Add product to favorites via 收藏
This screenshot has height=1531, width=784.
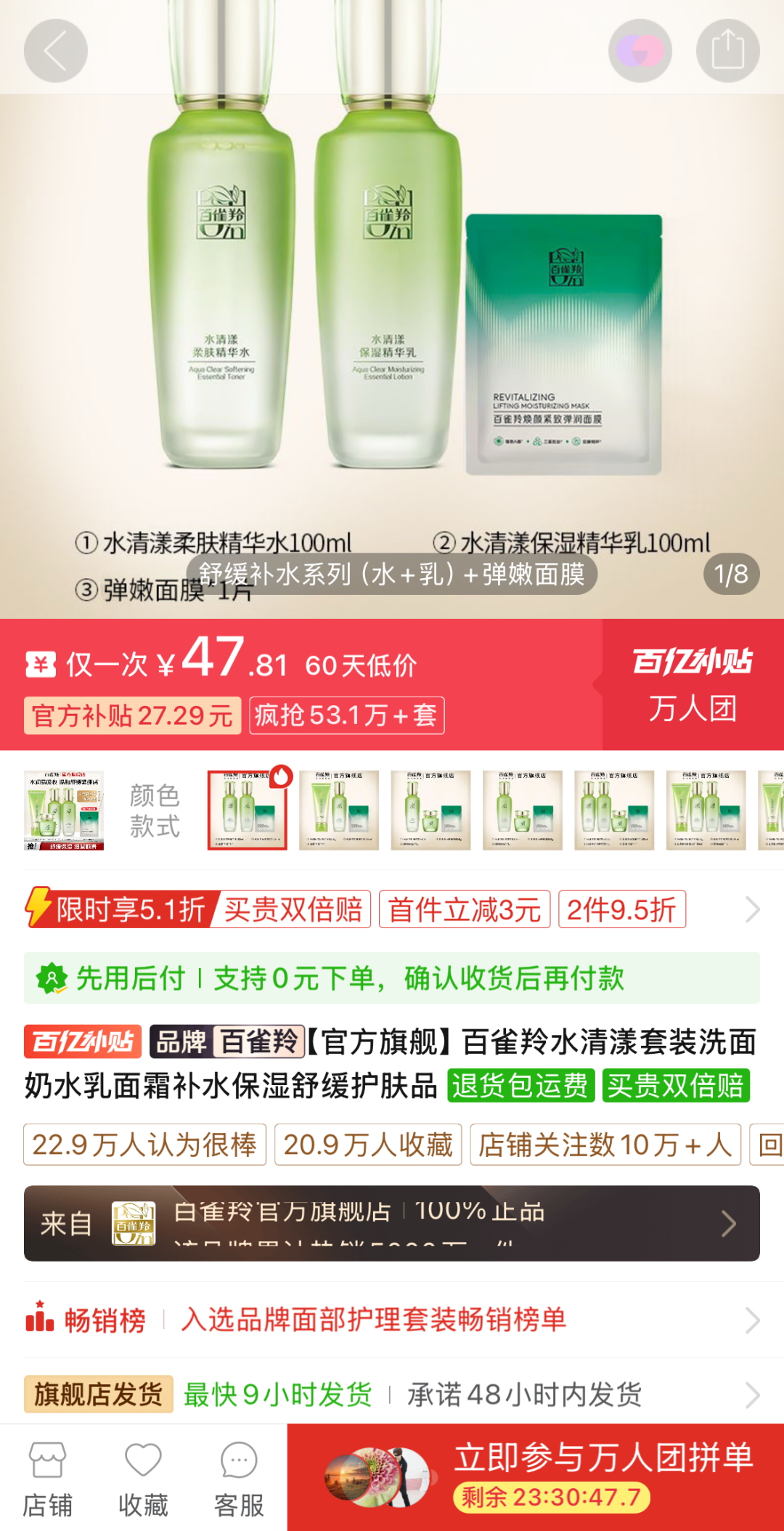[143, 1479]
